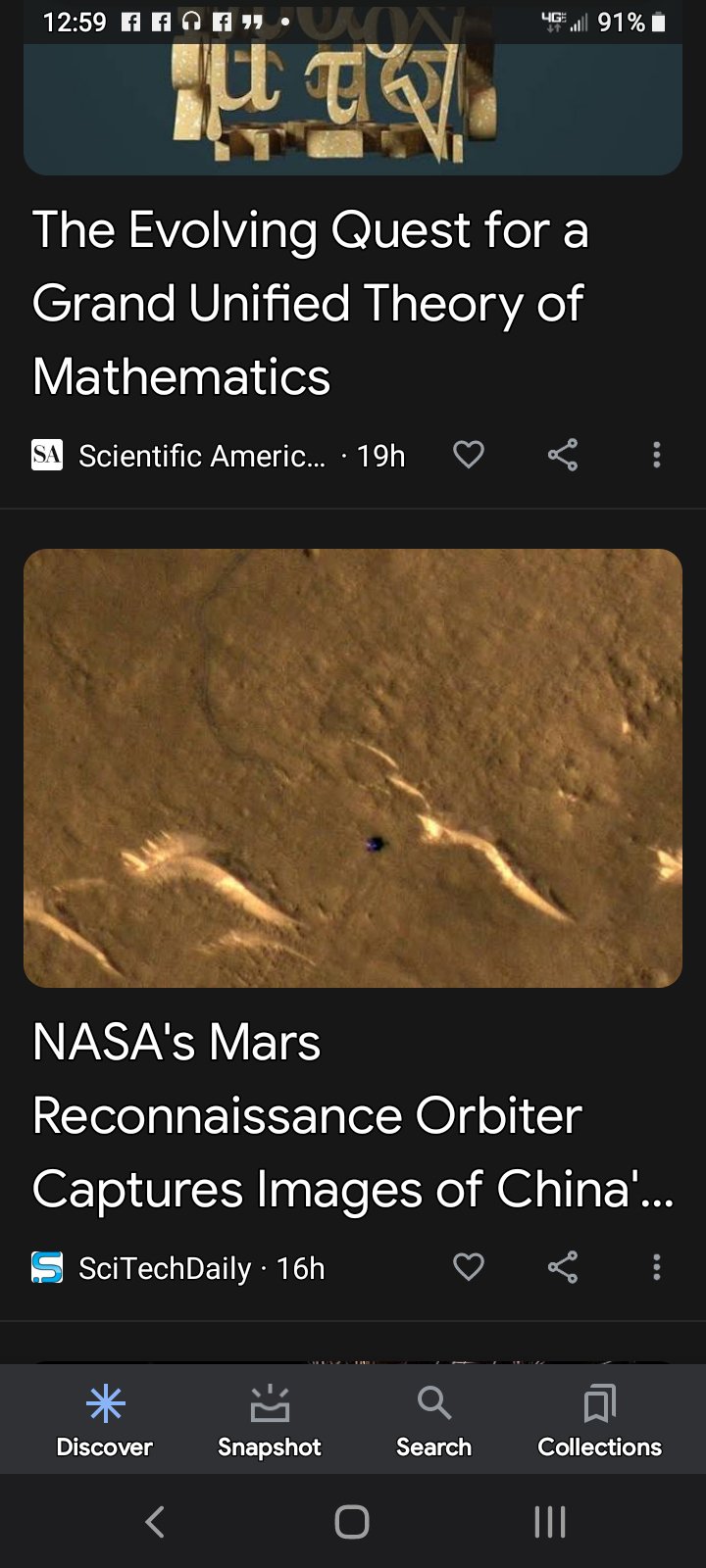Share the Grand Unified Theory article
The width and height of the screenshot is (706, 1568).
point(563,455)
